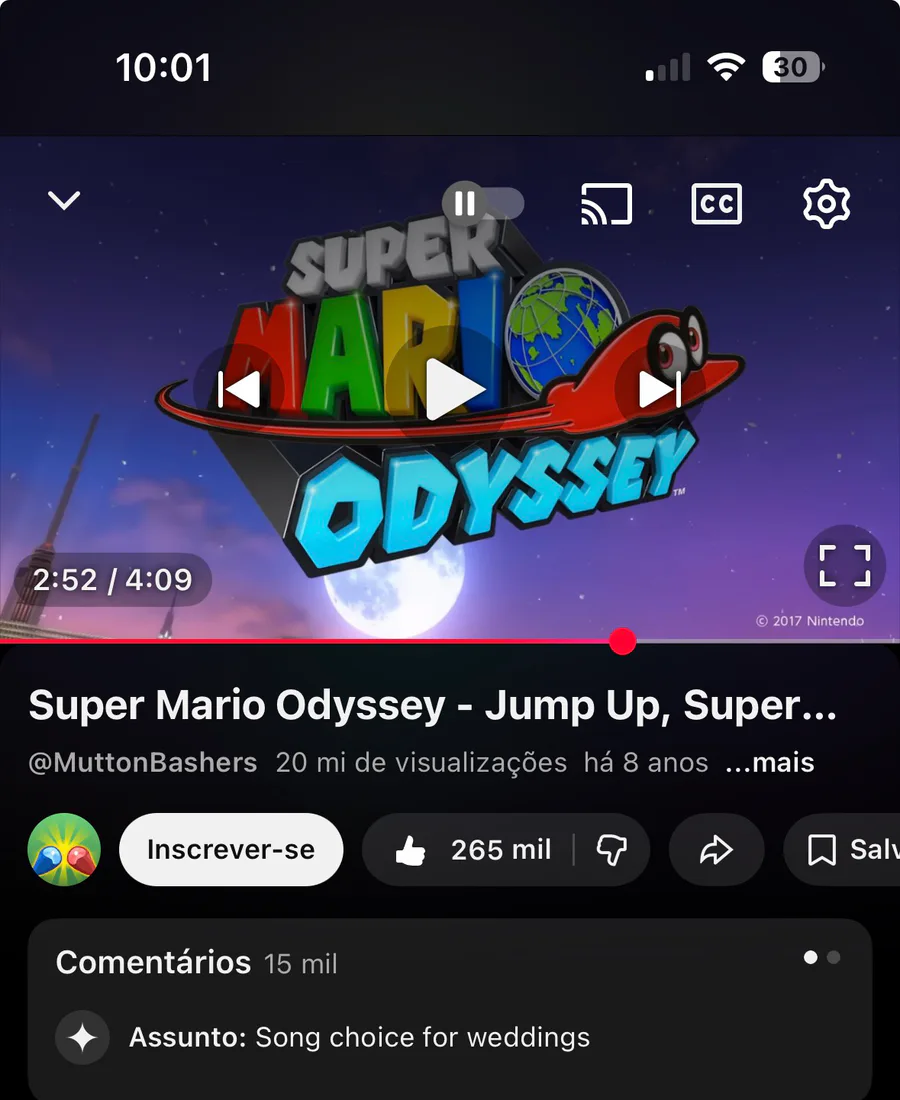Image resolution: width=900 pixels, height=1100 pixels.
Task: Skip to the next video
Action: 660,389
